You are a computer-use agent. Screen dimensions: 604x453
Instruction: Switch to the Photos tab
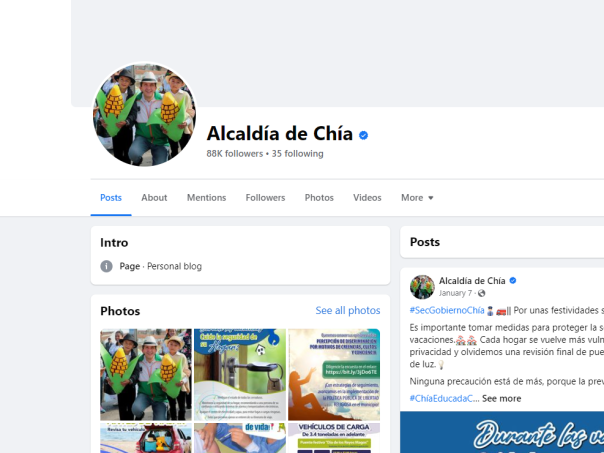[x=319, y=198]
